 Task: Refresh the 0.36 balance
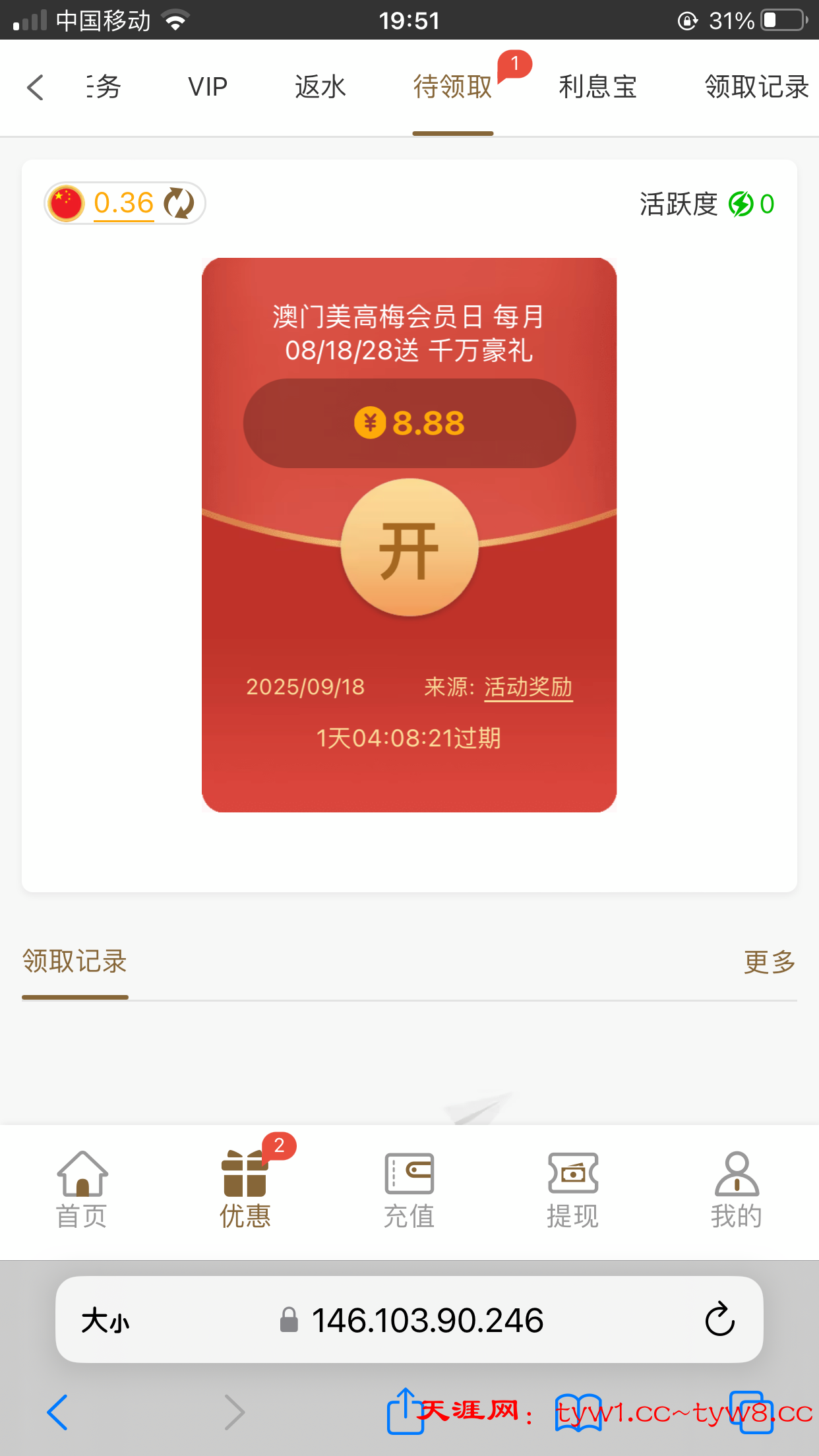(x=179, y=203)
